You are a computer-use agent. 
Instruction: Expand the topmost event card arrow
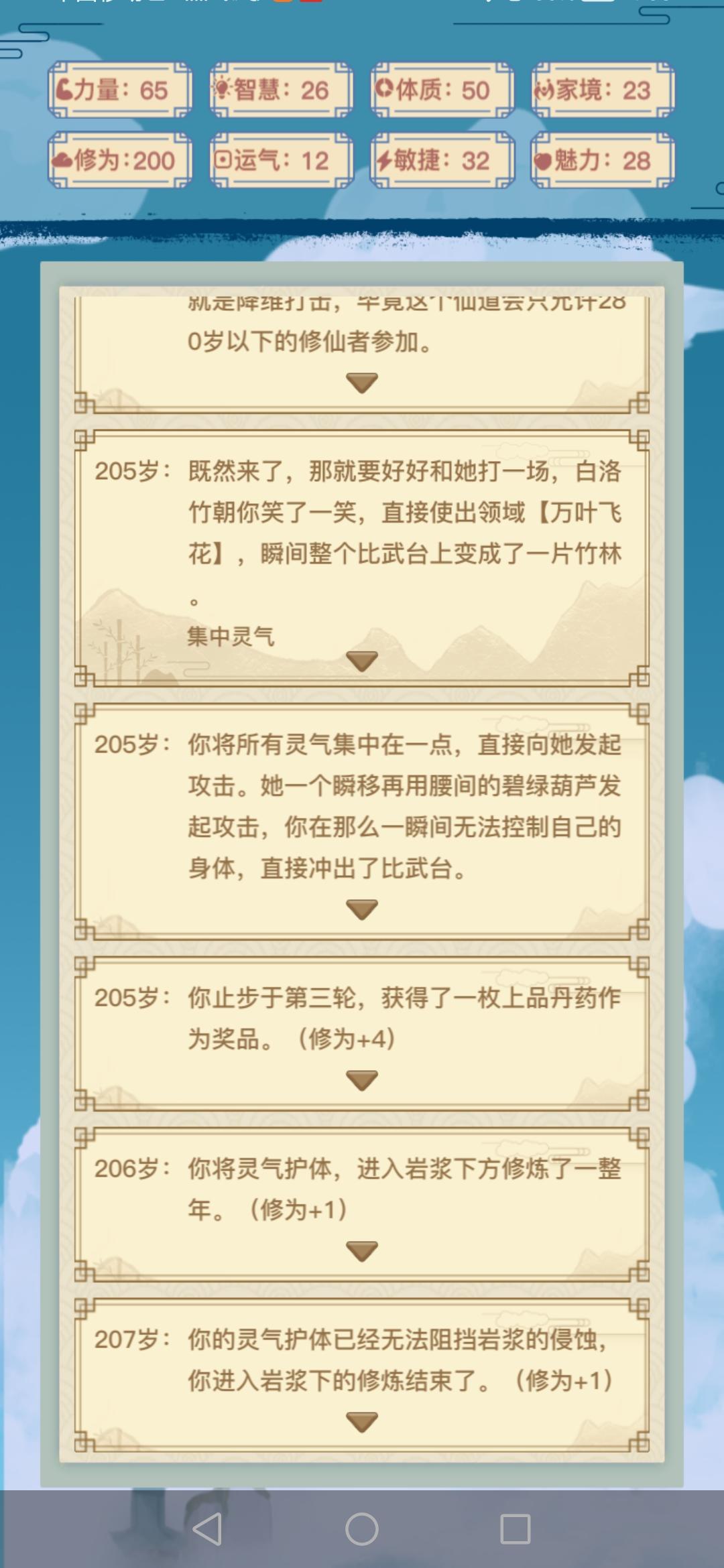coord(362,382)
